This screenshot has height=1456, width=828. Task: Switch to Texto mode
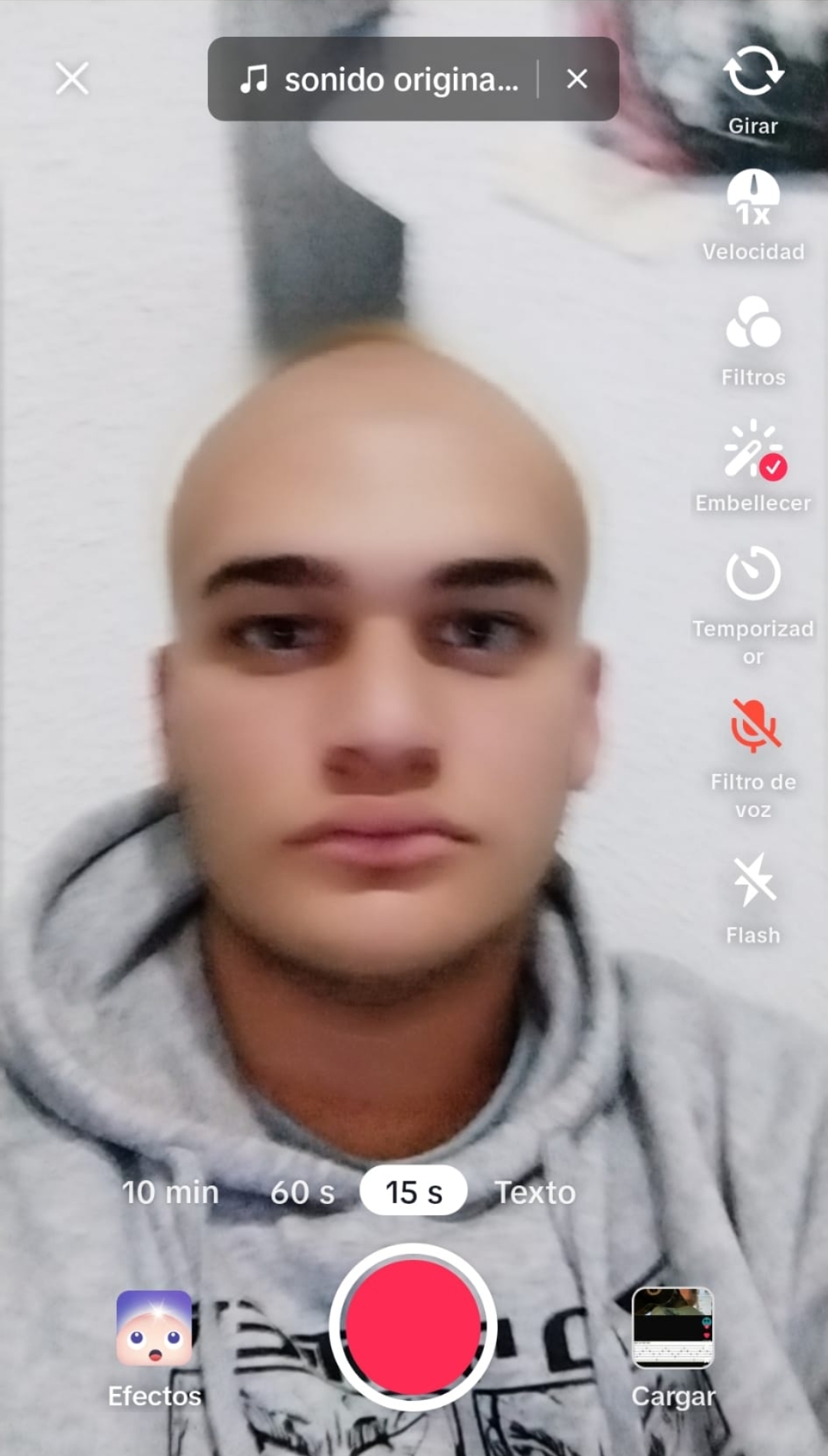(535, 1192)
